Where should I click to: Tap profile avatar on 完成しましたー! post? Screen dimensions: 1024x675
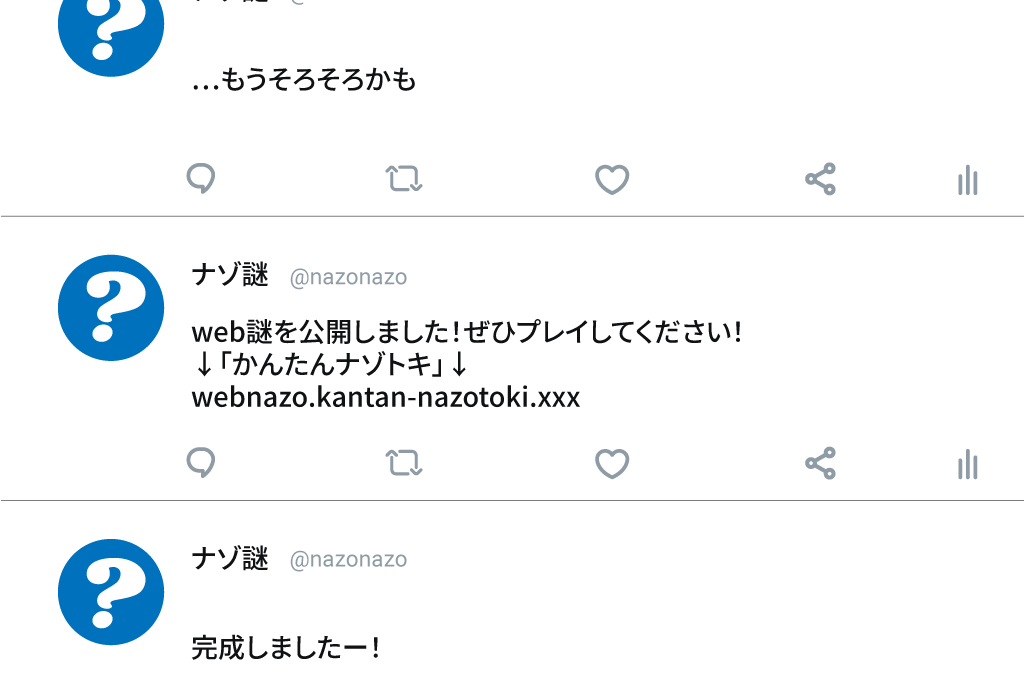(x=111, y=592)
